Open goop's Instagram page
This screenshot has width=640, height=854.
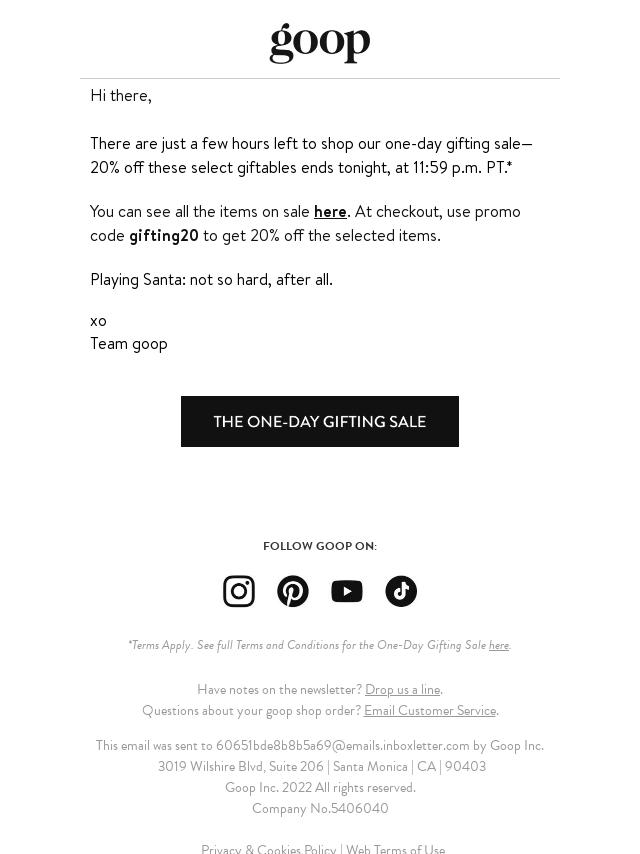[x=239, y=591]
